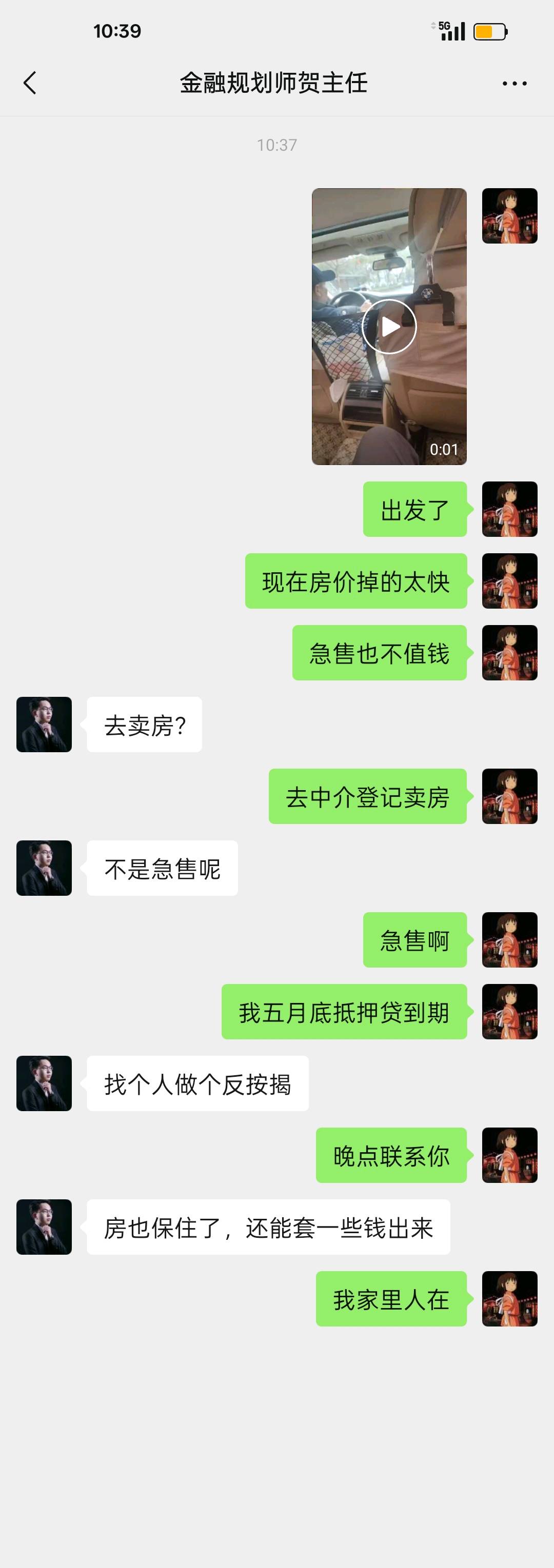Screen dimensions: 554x1568
Task: Select the message bubble 现在房价掉的太快
Action: point(355,581)
